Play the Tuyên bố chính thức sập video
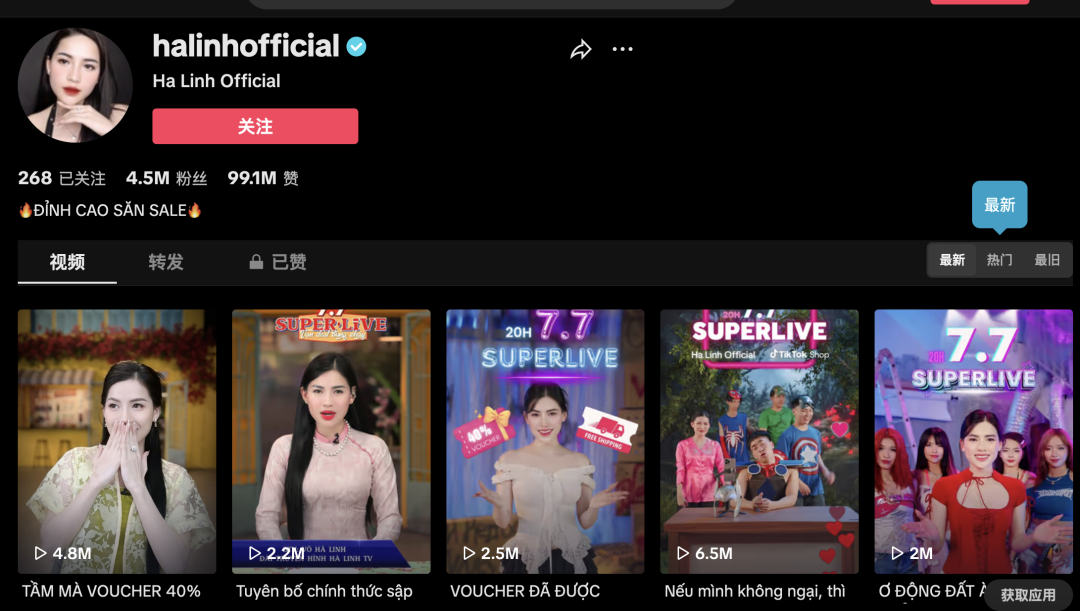 (331, 440)
